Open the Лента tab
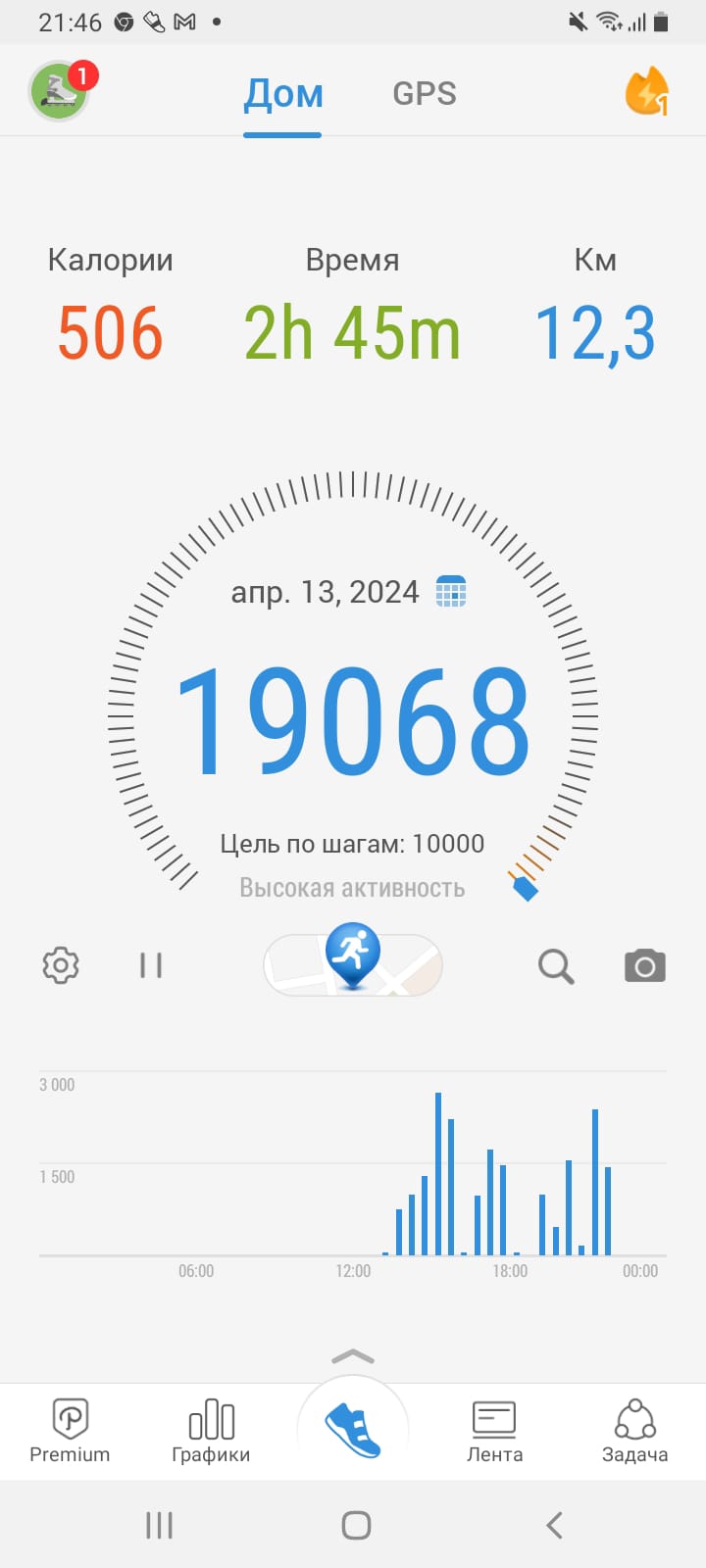This screenshot has width=706, height=1568. pyautogui.click(x=494, y=1432)
